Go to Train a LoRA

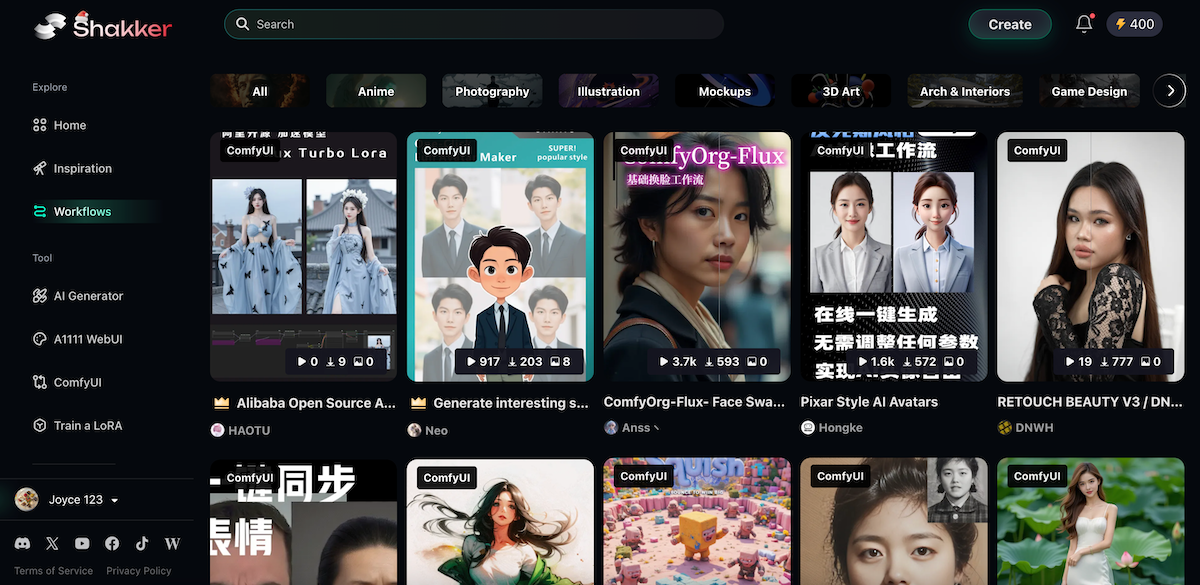point(87,425)
